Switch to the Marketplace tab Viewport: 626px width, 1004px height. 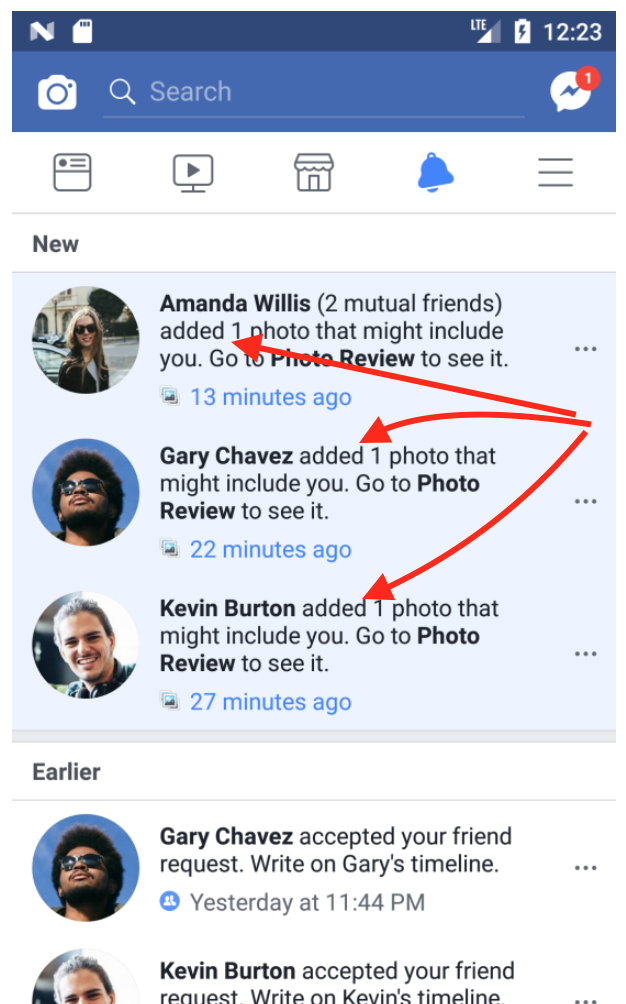tap(313, 173)
